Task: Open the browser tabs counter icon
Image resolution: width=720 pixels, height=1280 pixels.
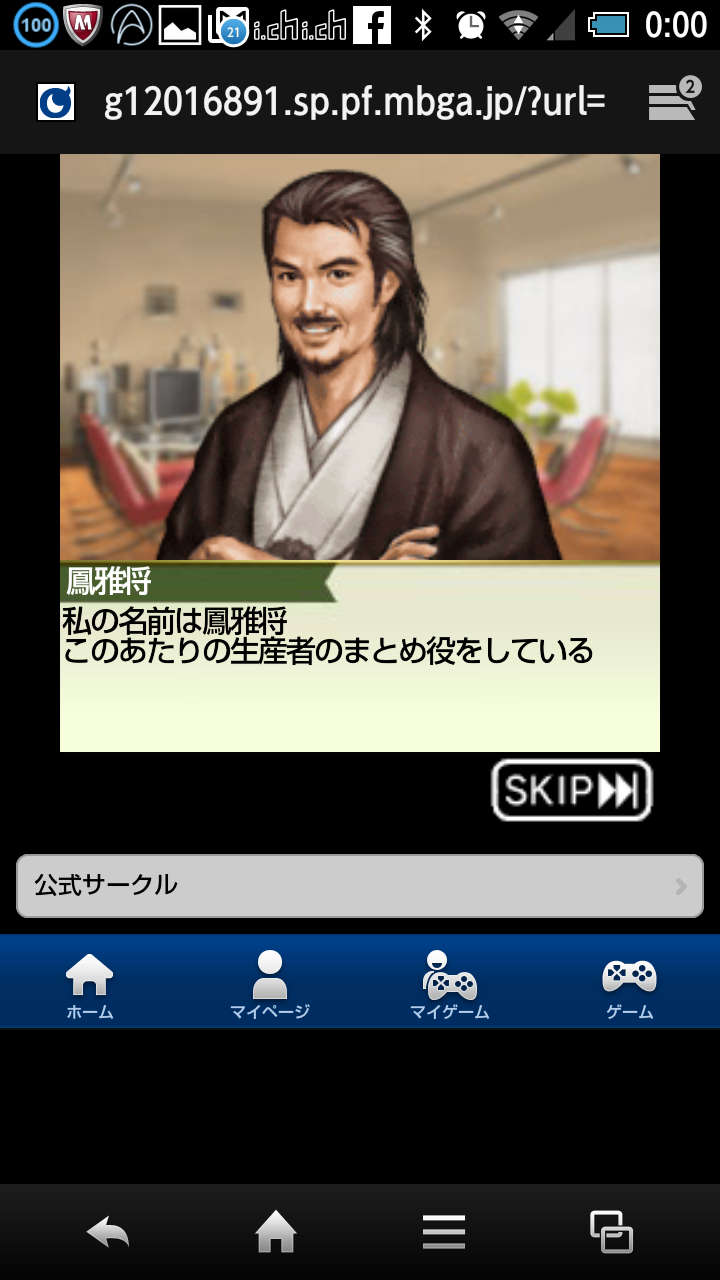Action: coord(673,101)
